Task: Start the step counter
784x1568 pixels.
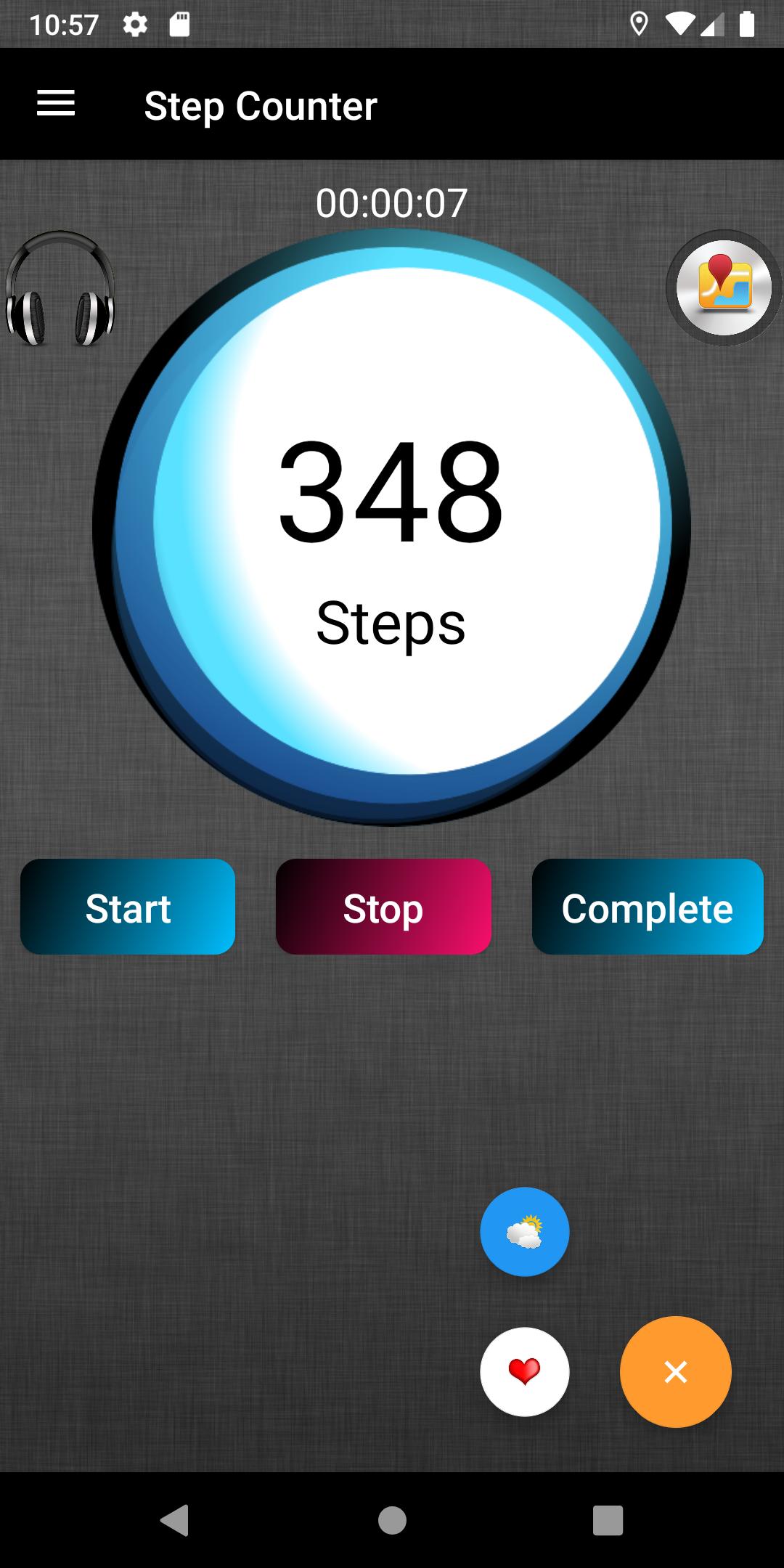Action: (x=127, y=907)
